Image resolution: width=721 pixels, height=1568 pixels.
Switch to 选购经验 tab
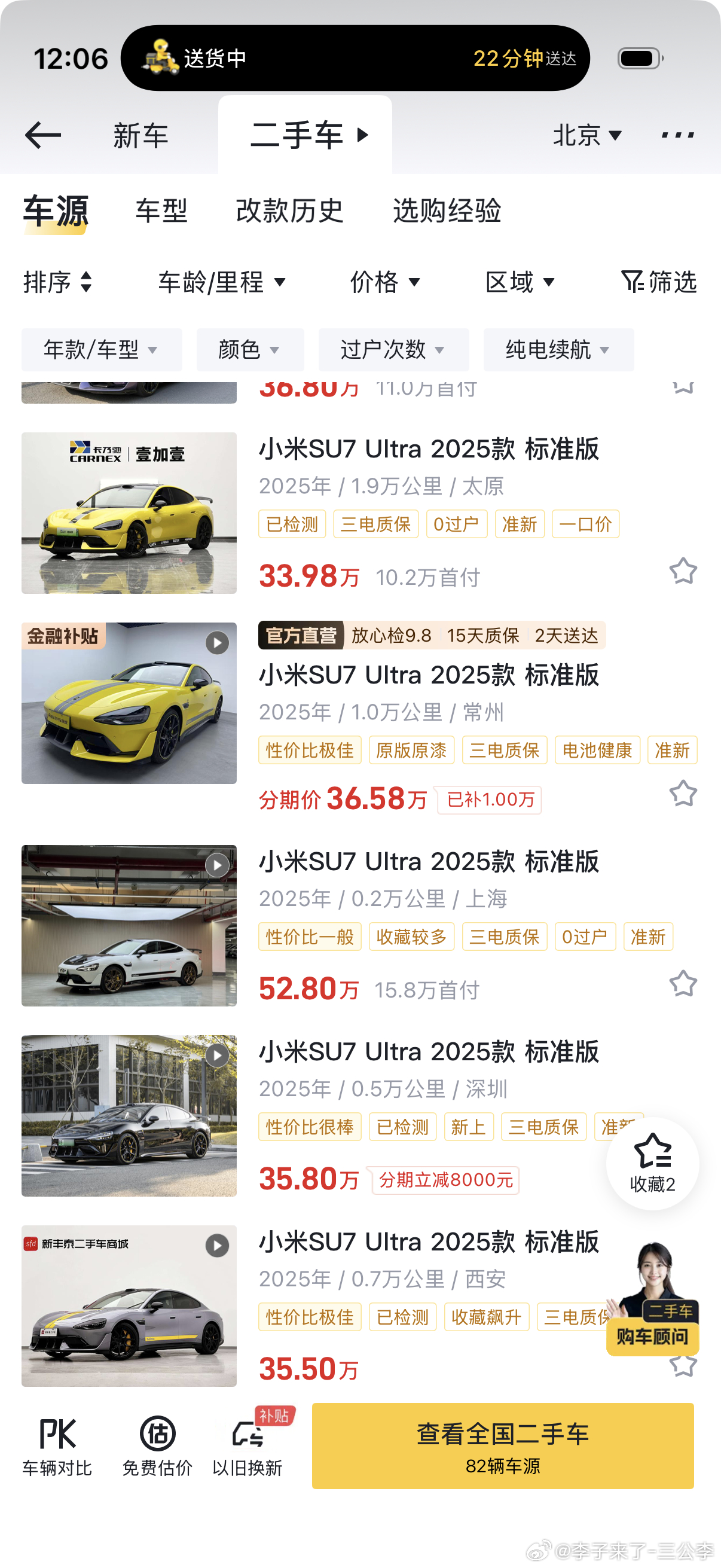(447, 211)
